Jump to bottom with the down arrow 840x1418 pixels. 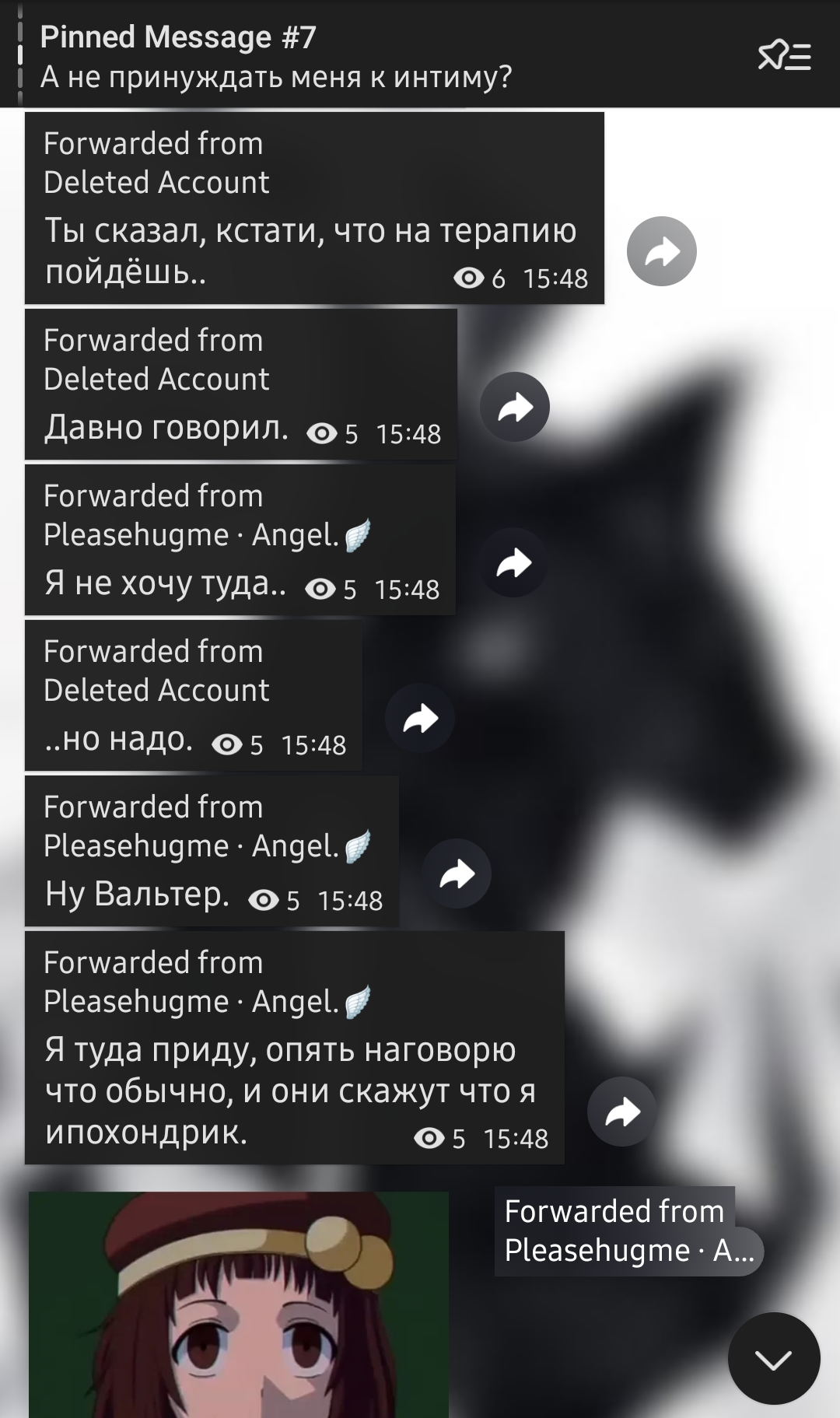[774, 1358]
